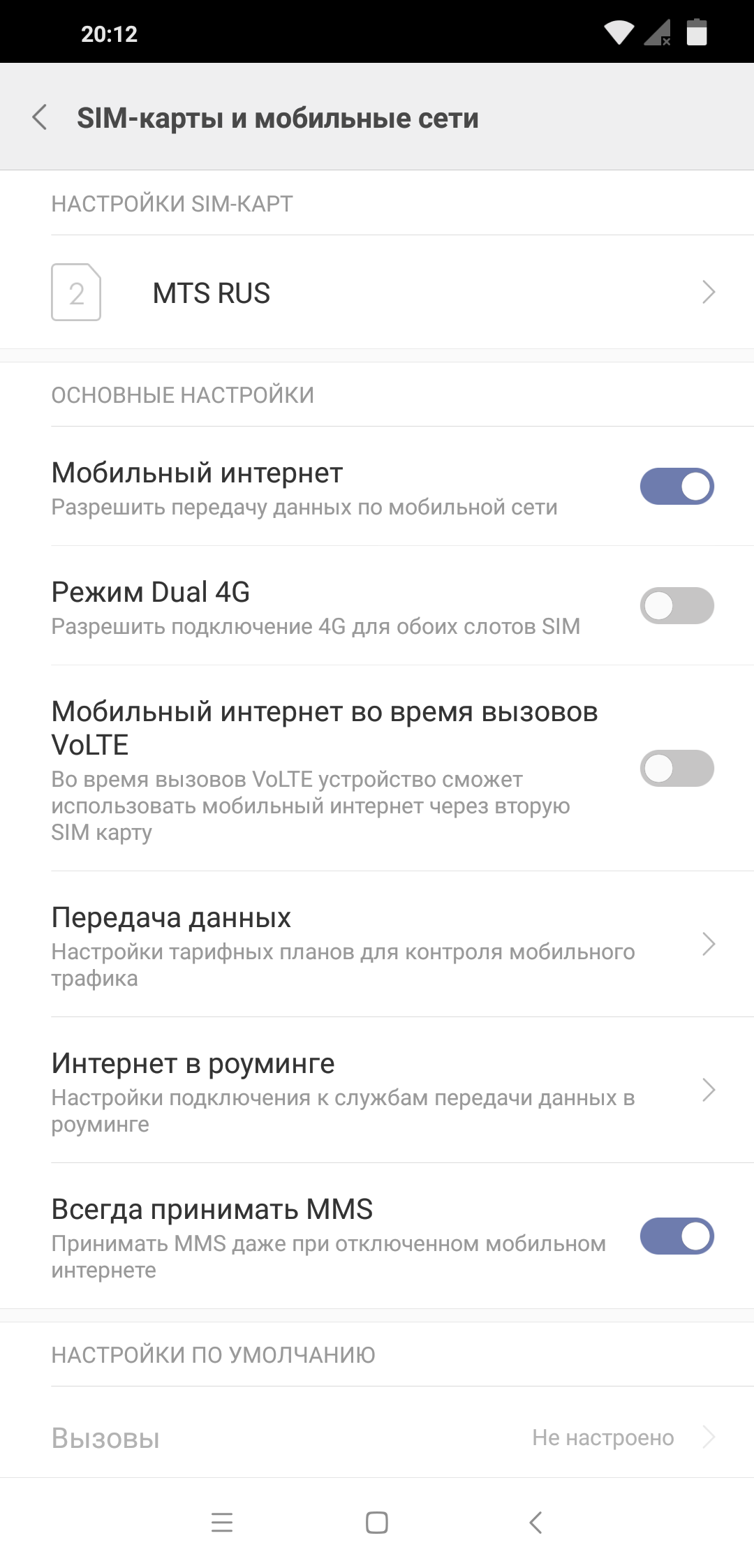Screen dimensions: 754x1568
Task: Open the Вызовы default setting
Action: [377, 1438]
